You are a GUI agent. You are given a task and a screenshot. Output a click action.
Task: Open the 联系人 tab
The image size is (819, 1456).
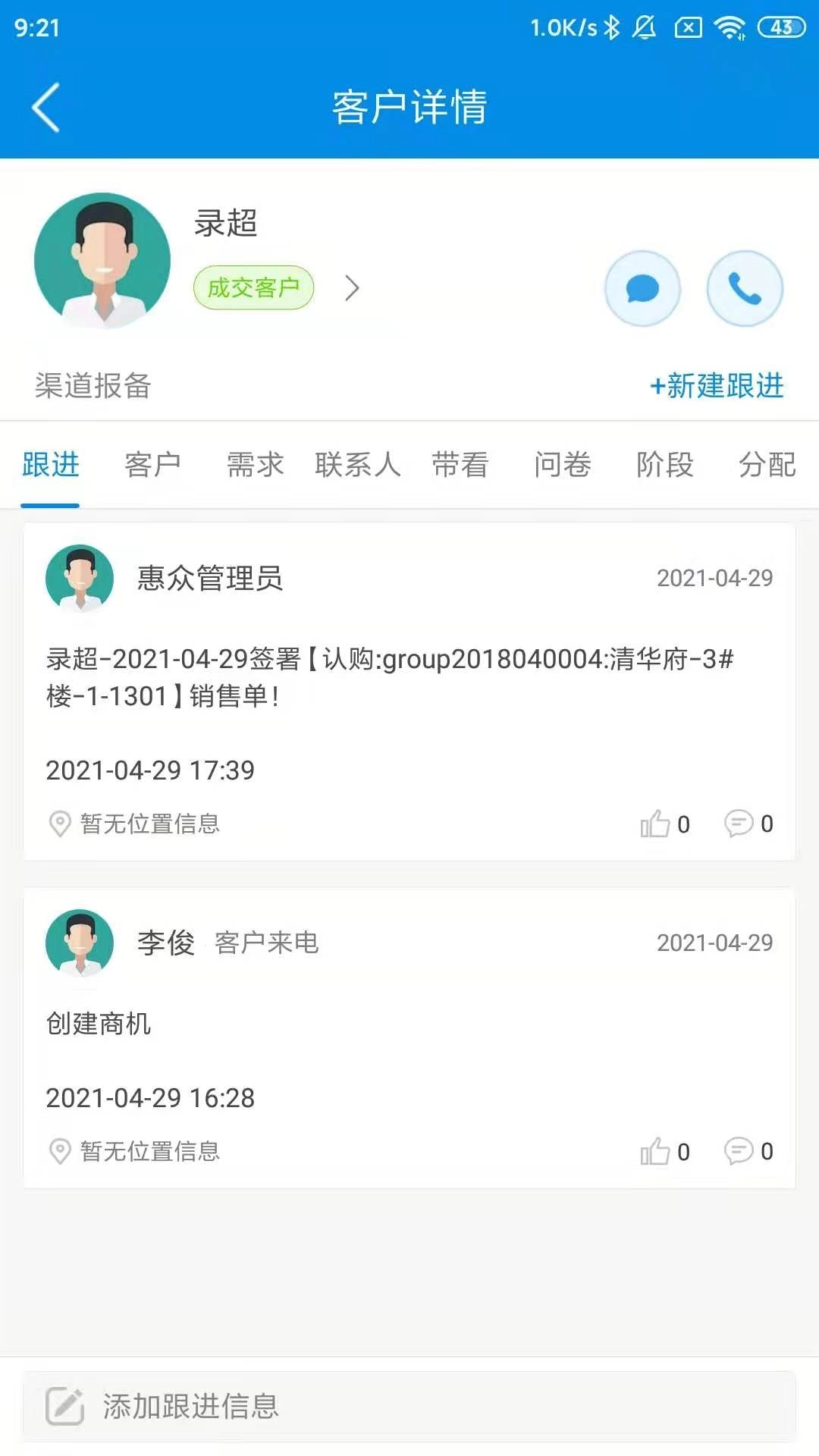[x=358, y=466]
